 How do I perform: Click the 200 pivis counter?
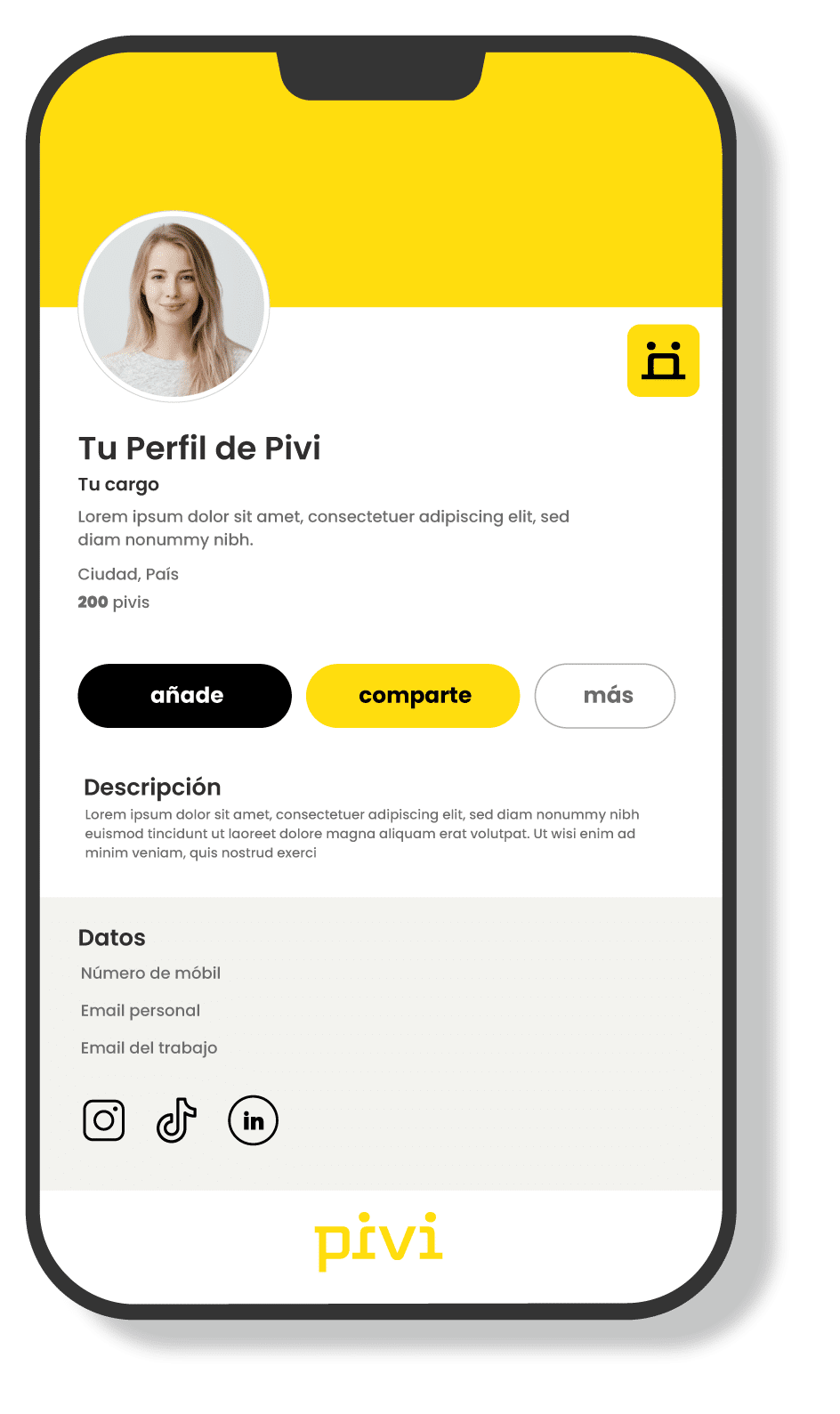(x=114, y=602)
